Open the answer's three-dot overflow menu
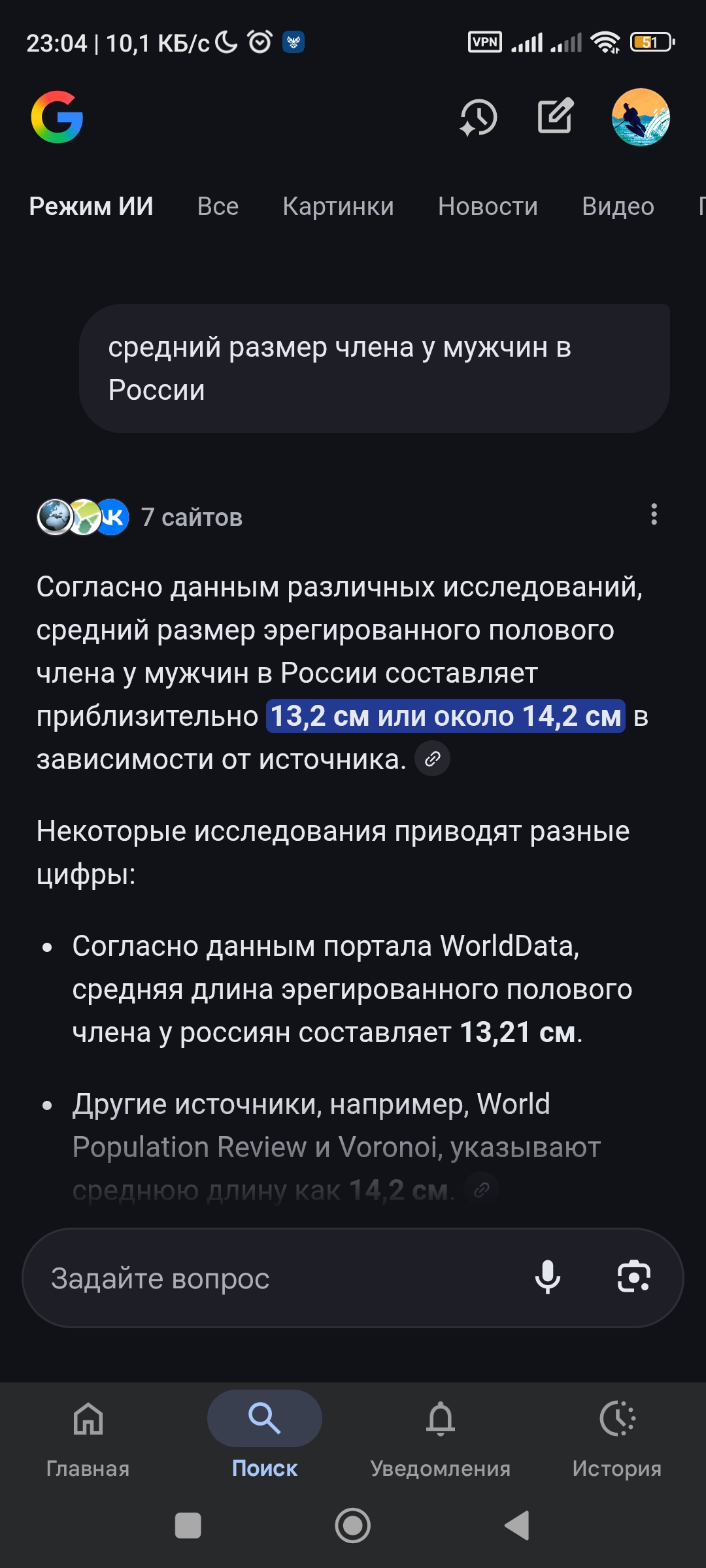Viewport: 706px width, 1568px height. 654,515
